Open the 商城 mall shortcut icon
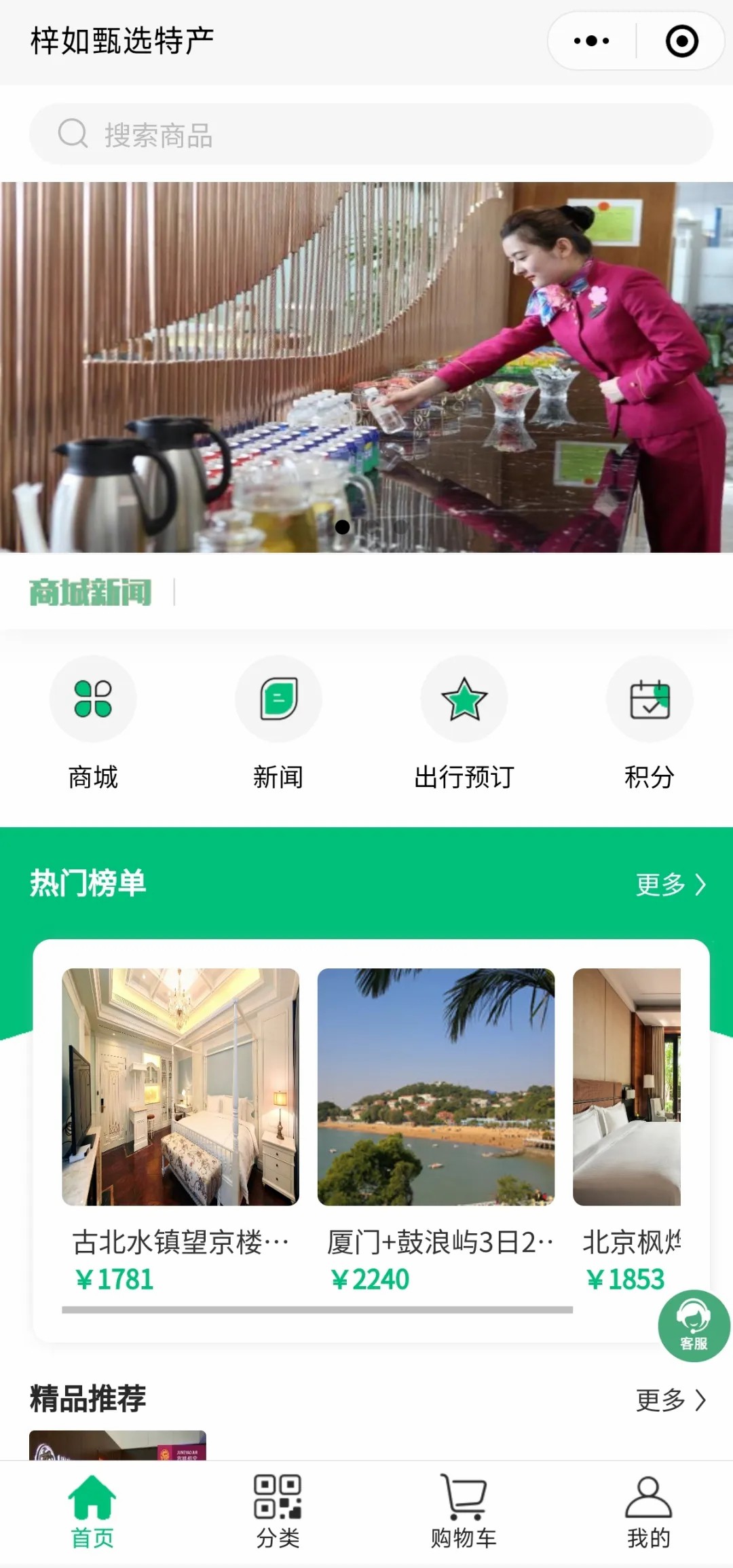The height and width of the screenshot is (1568, 733). tap(93, 698)
